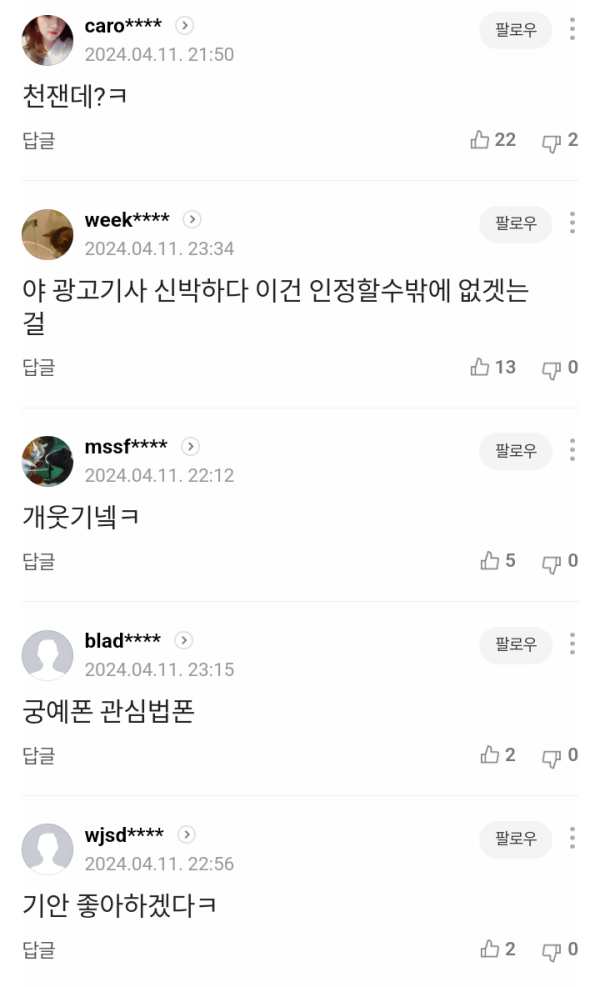Follow user caro****
The width and height of the screenshot is (600, 987).
515,30
